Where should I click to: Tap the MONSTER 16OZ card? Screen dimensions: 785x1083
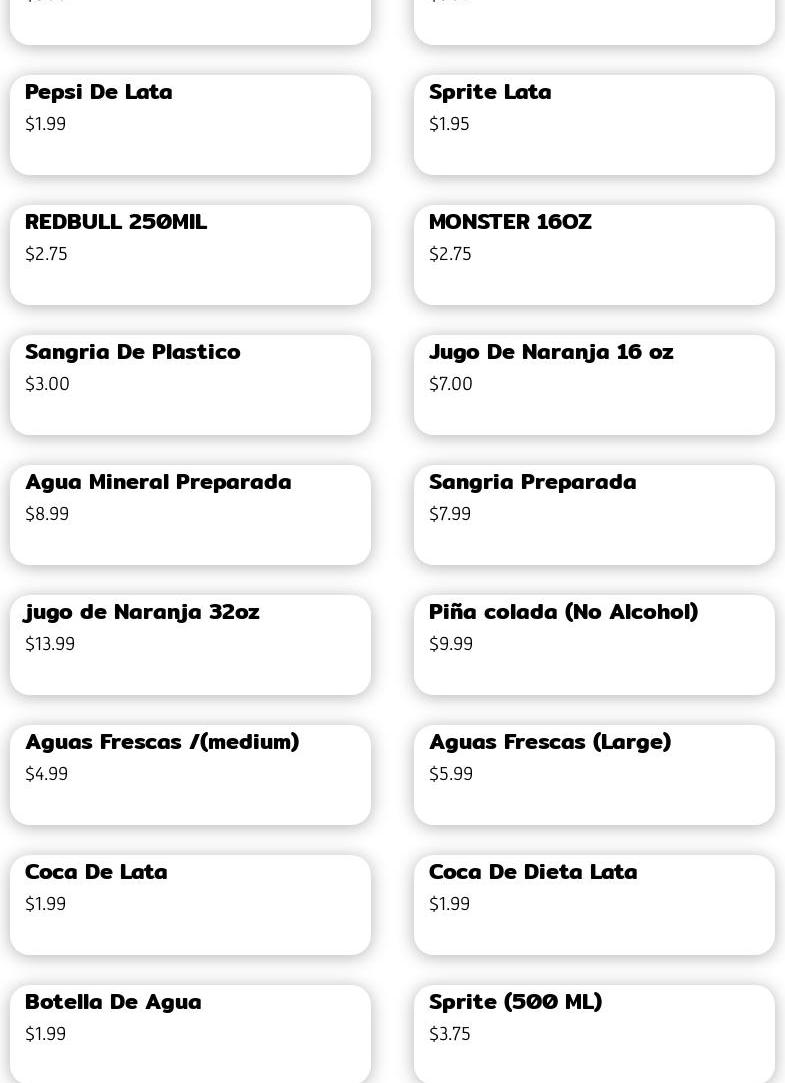point(594,255)
